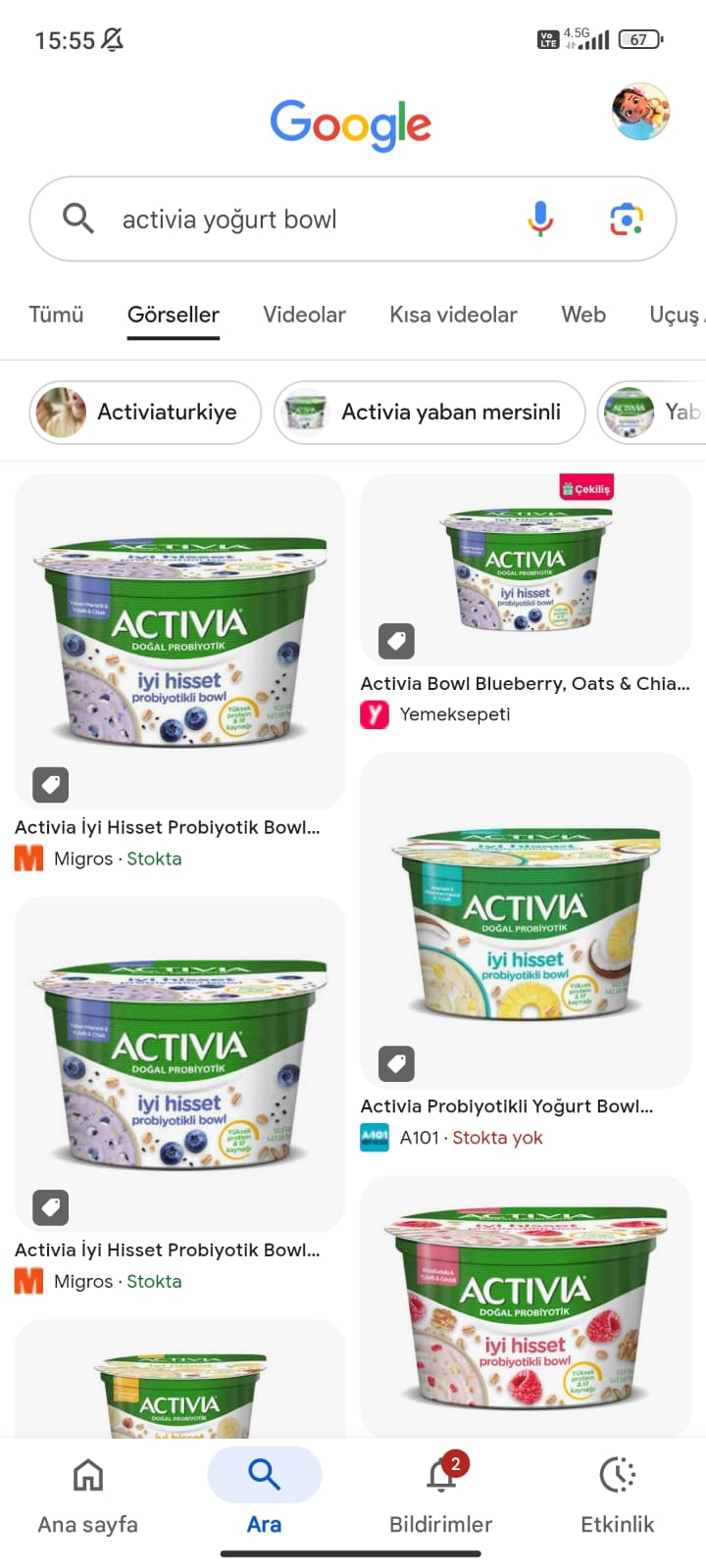
Task: Switch to the Kısa videolar tab
Action: pyautogui.click(x=453, y=315)
